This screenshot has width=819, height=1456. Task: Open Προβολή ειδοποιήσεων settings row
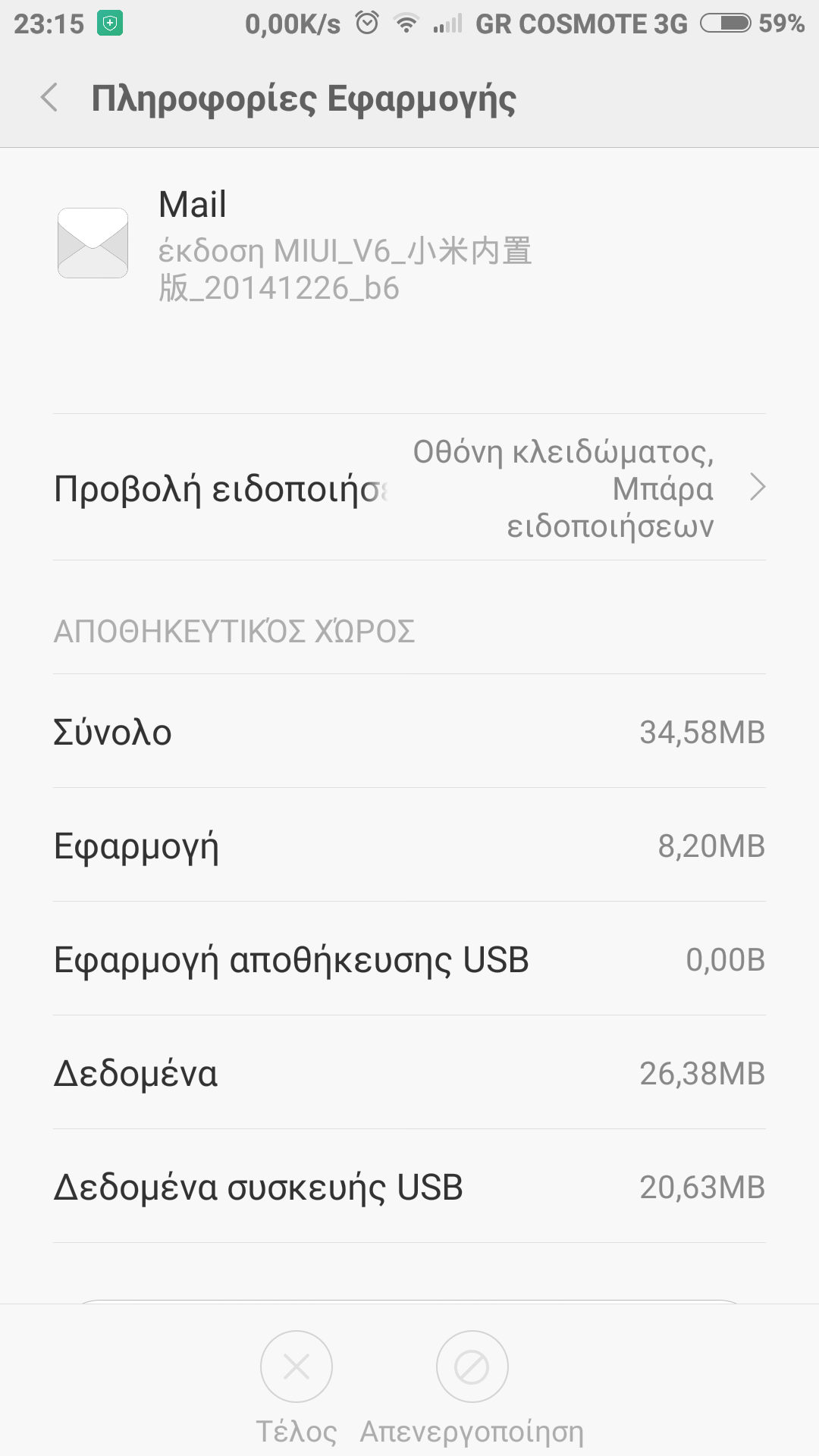409,488
